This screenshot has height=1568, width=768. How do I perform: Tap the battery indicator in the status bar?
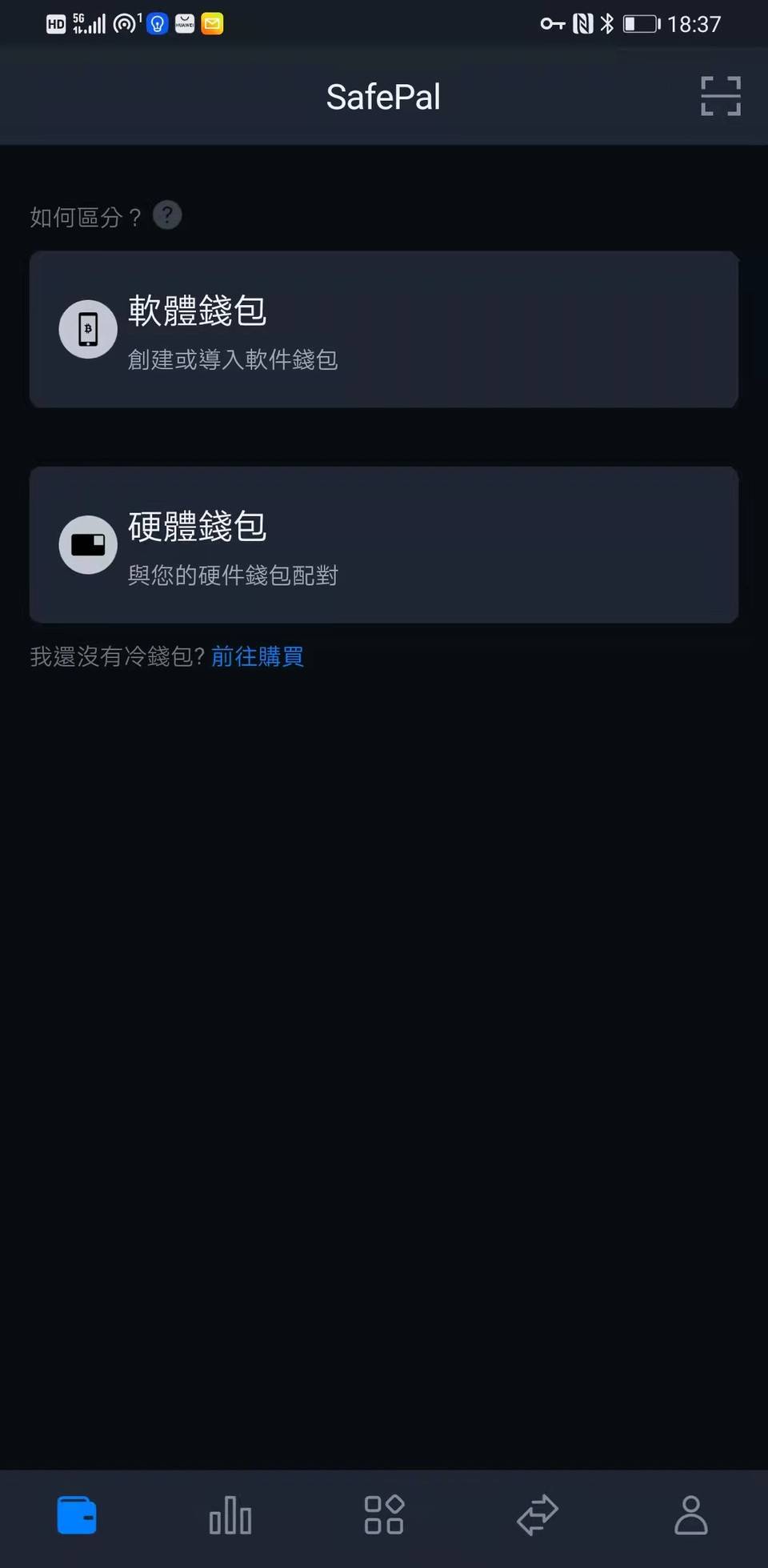[x=641, y=23]
